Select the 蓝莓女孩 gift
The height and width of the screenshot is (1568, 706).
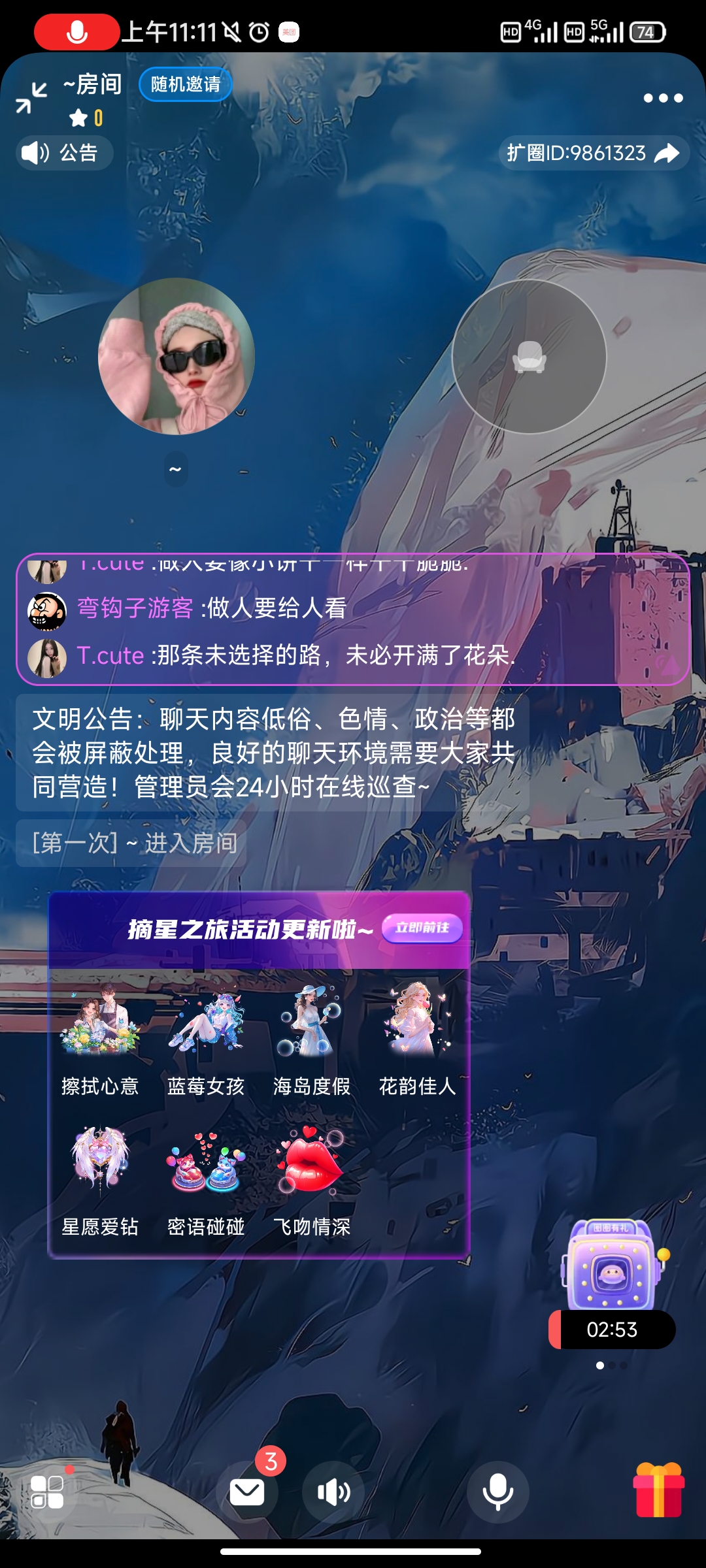(x=206, y=1039)
